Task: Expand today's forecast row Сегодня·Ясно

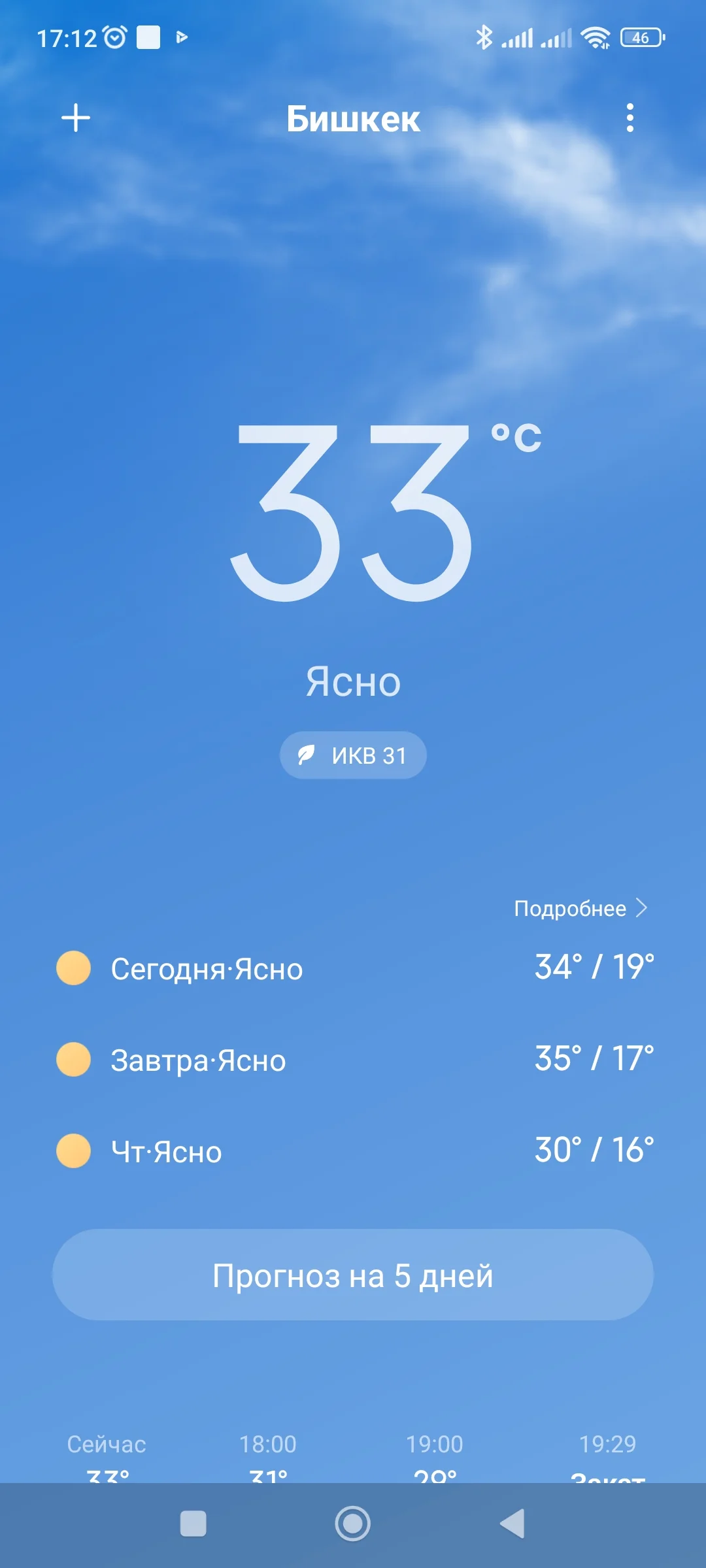Action: pos(353,969)
